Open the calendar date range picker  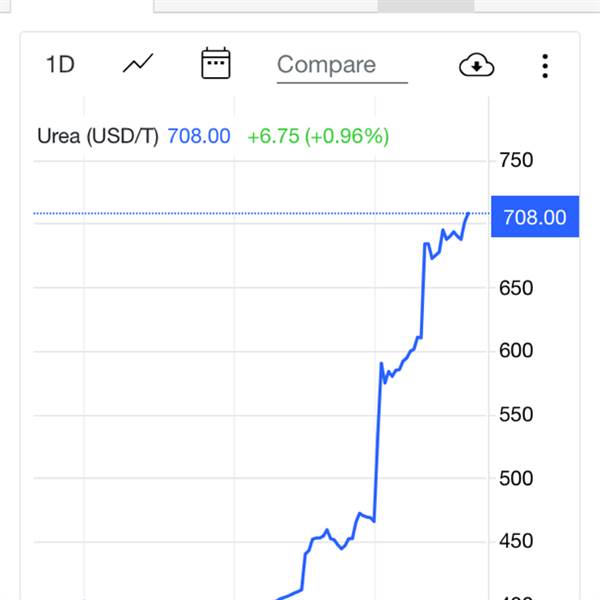pos(215,64)
